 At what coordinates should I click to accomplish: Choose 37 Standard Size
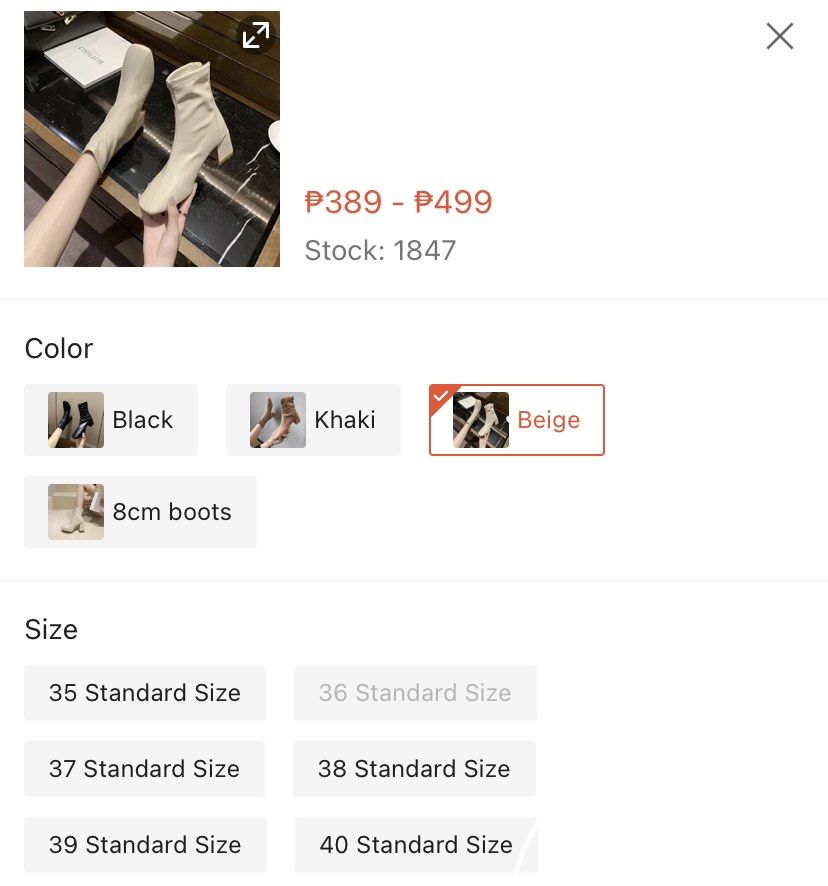(x=145, y=769)
